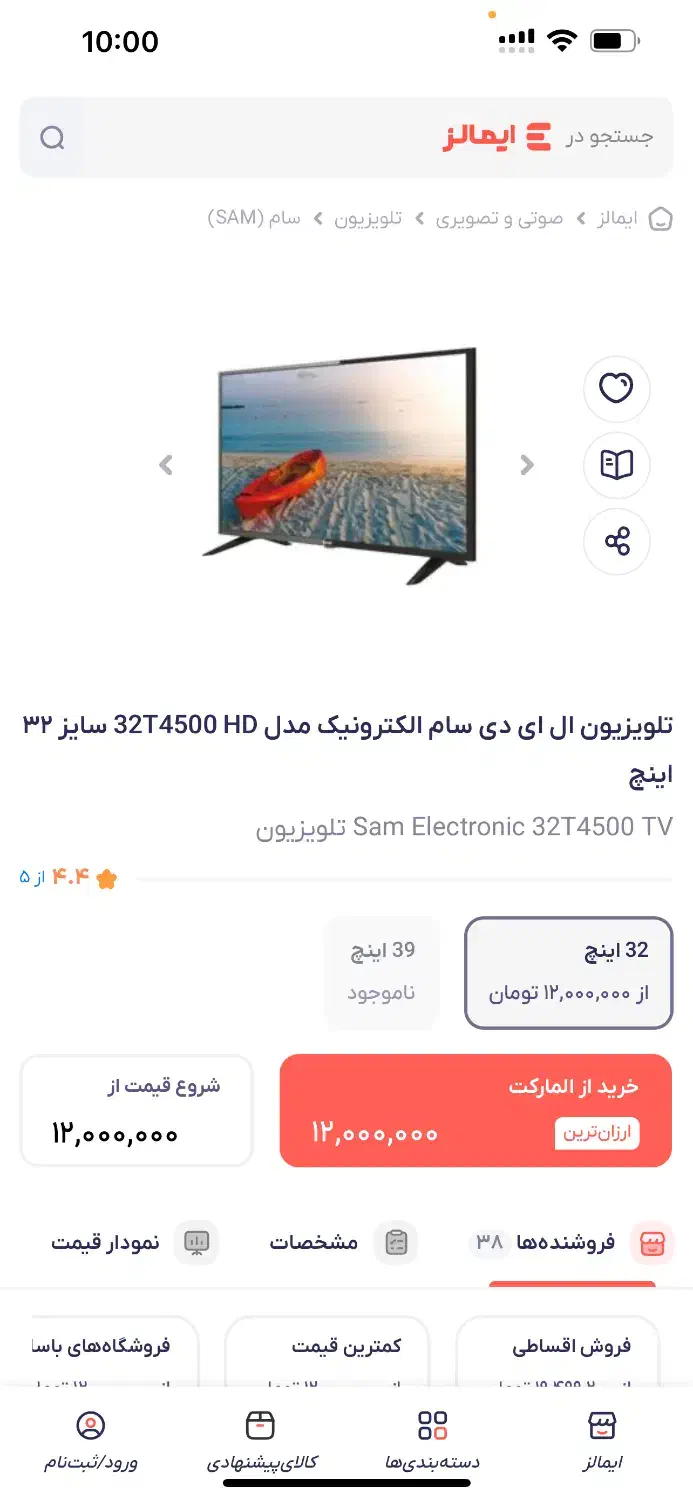Open the صوتی و تصویری breadcrumb
The height and width of the screenshot is (1500, 693).
[x=499, y=218]
